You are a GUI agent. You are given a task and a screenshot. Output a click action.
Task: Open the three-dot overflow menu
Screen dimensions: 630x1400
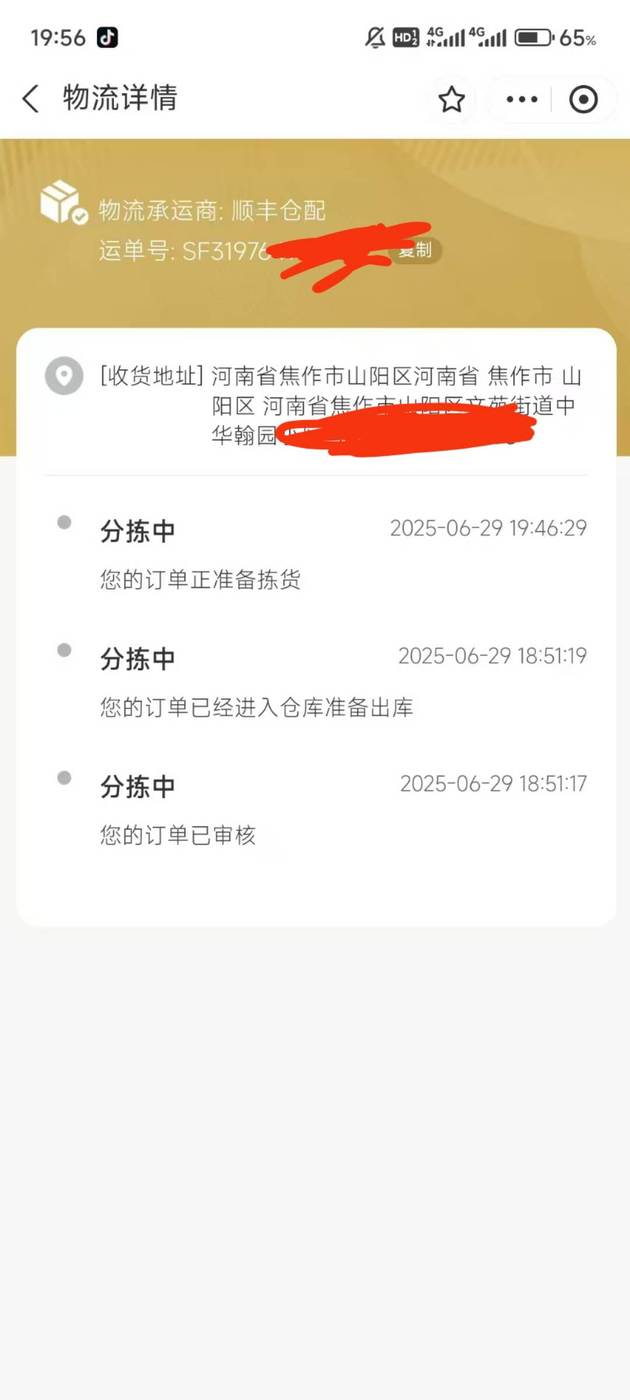click(522, 99)
